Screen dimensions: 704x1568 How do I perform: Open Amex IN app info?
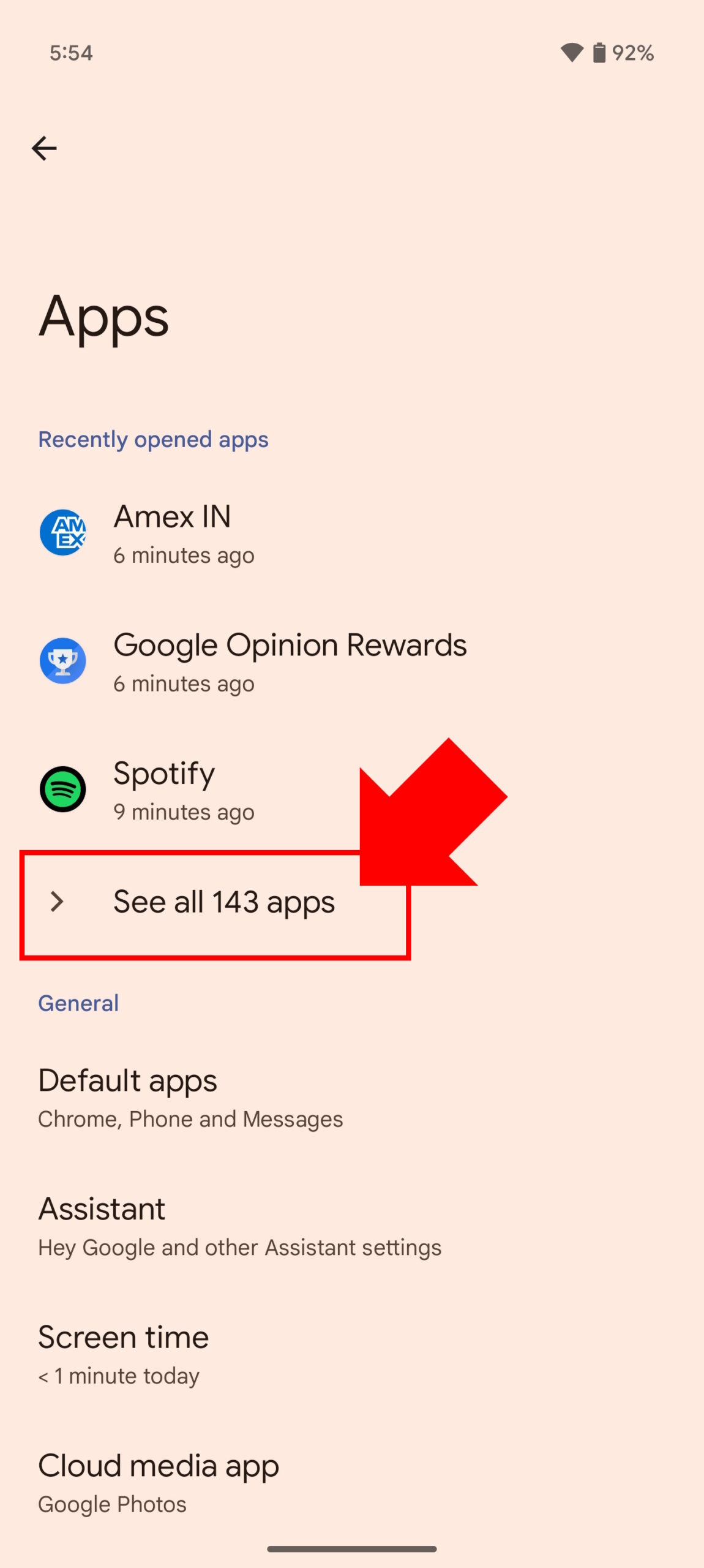184,533
